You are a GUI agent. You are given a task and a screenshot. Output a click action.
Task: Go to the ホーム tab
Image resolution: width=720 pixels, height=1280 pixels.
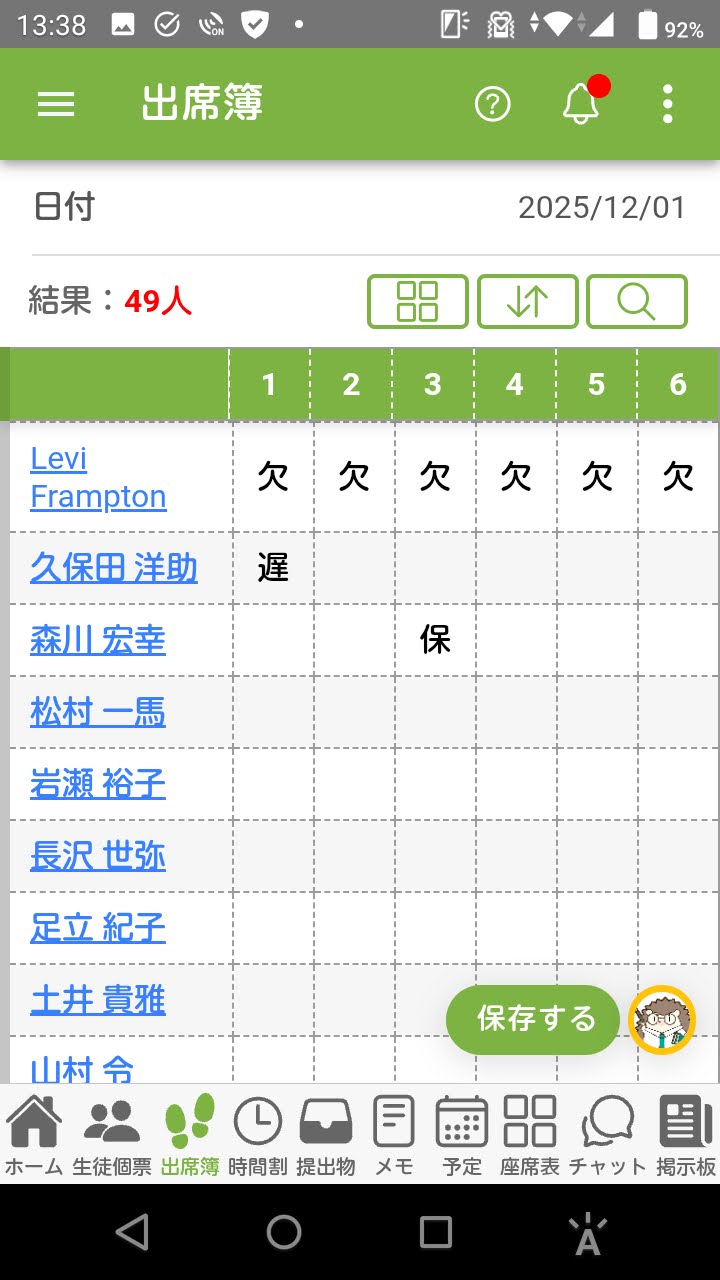coord(34,1134)
